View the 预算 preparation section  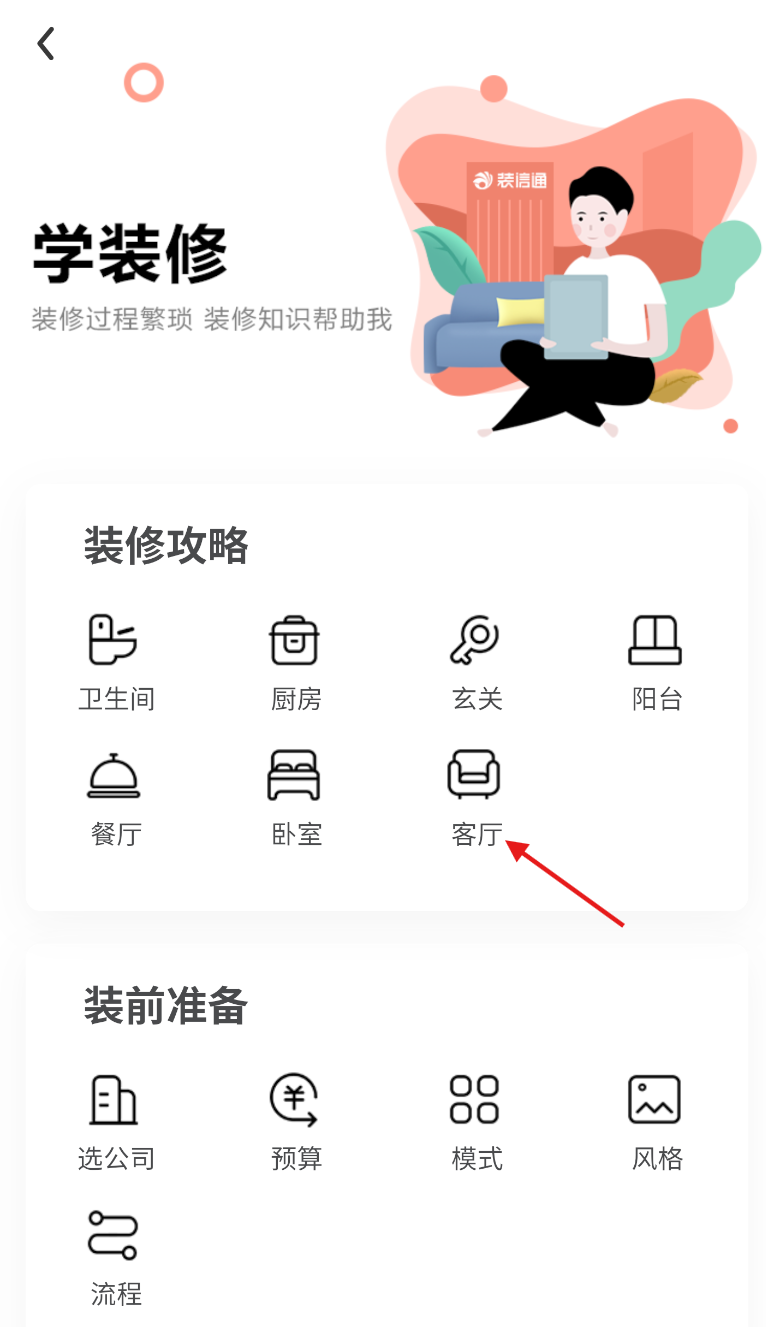tap(296, 1121)
